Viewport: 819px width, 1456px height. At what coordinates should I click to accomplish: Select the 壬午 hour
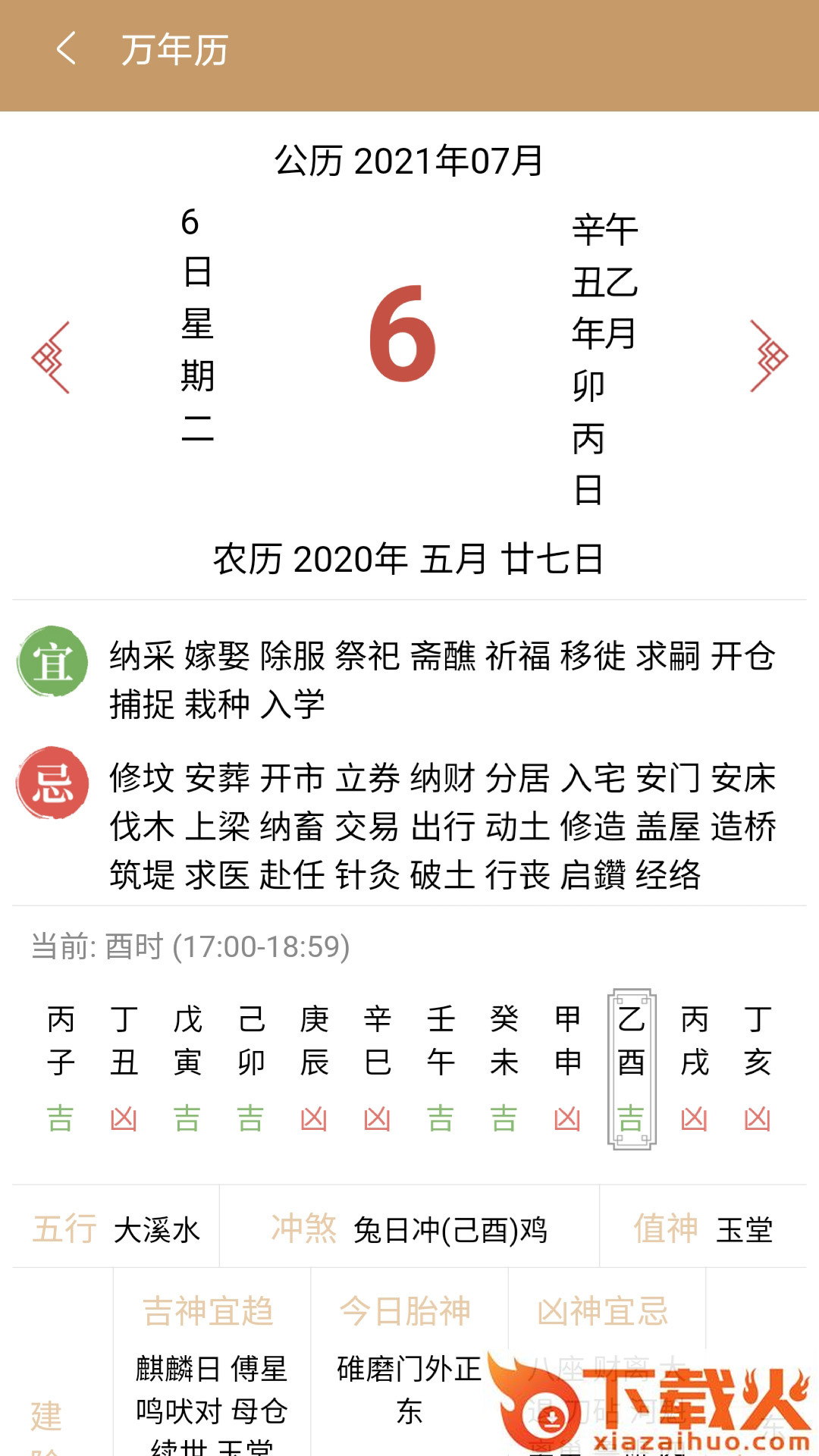point(441,1068)
